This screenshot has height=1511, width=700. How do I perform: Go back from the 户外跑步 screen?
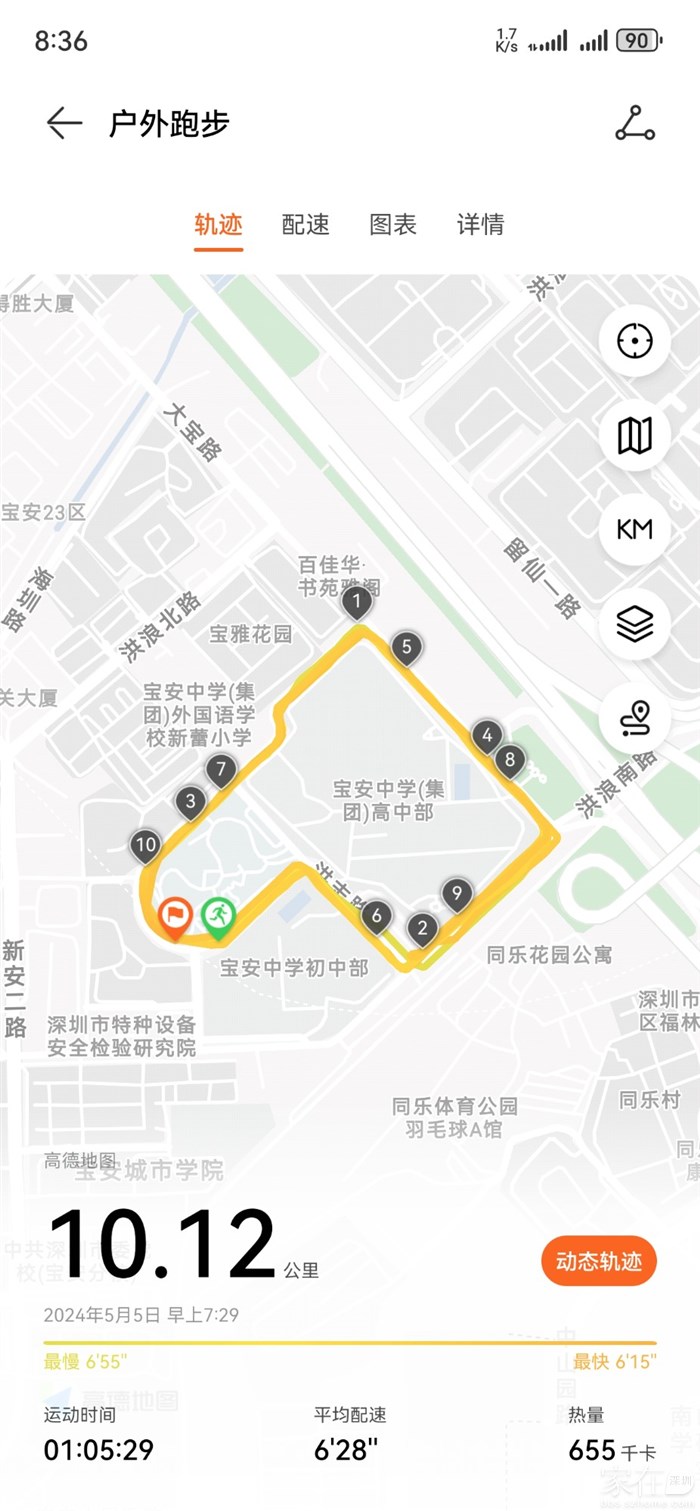(64, 123)
